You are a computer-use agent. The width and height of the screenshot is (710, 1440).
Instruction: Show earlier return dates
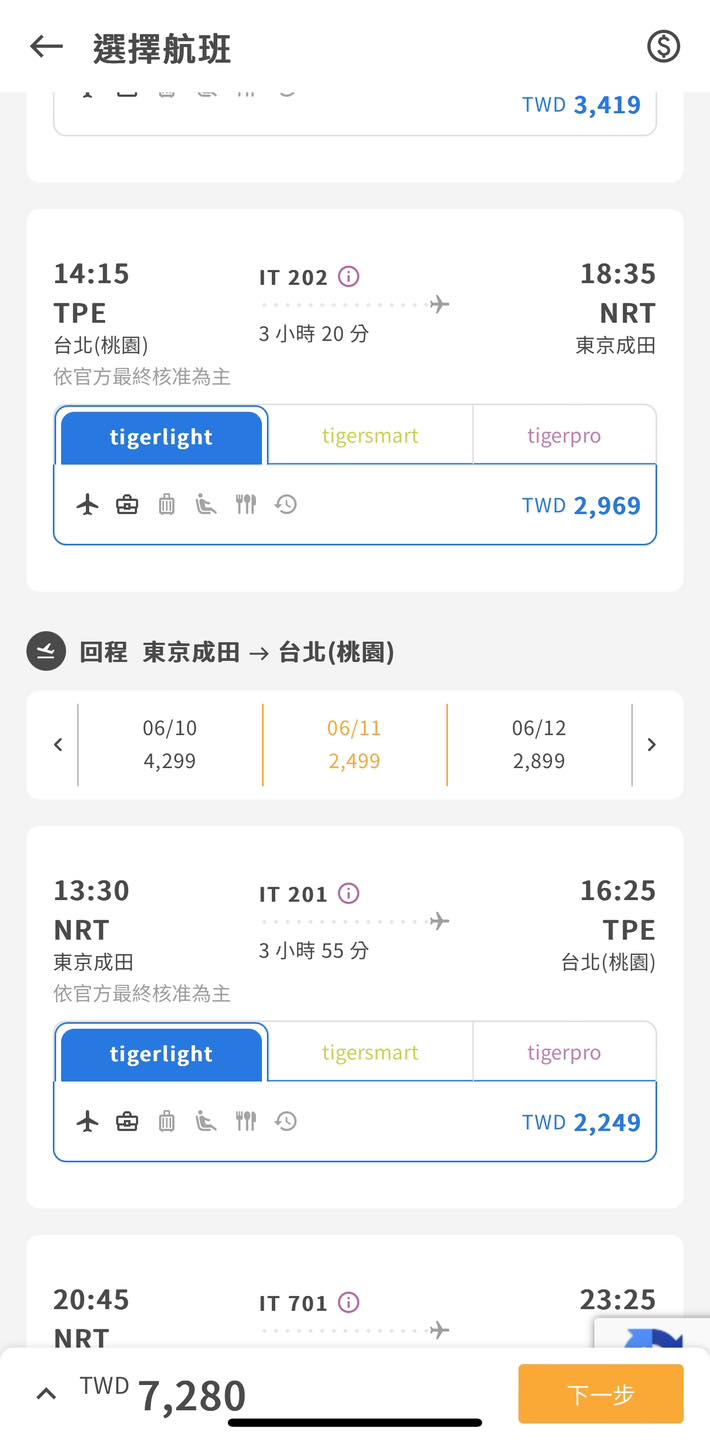pyautogui.click(x=58, y=744)
